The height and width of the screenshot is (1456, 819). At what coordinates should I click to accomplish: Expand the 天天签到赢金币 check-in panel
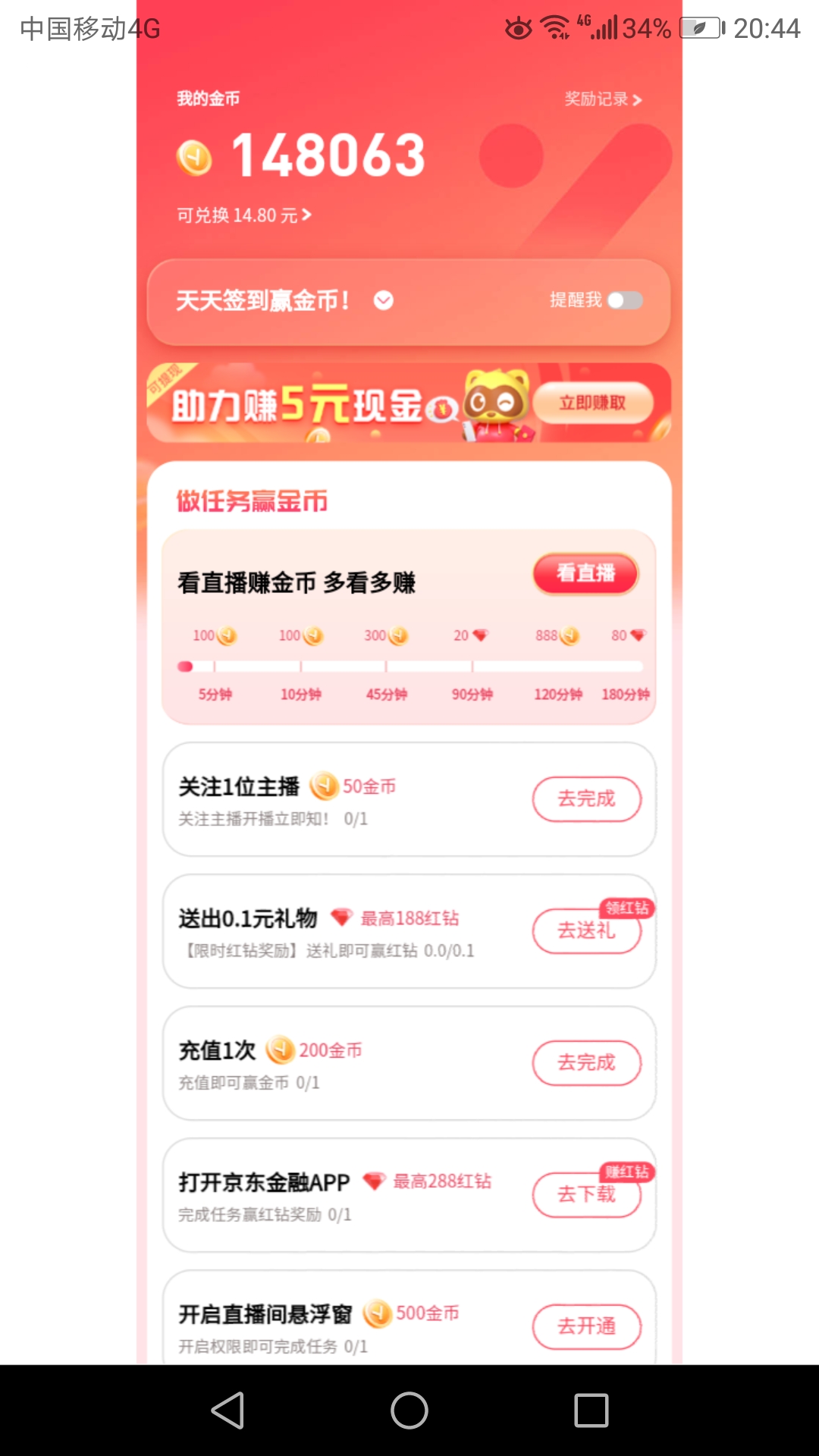[384, 301]
